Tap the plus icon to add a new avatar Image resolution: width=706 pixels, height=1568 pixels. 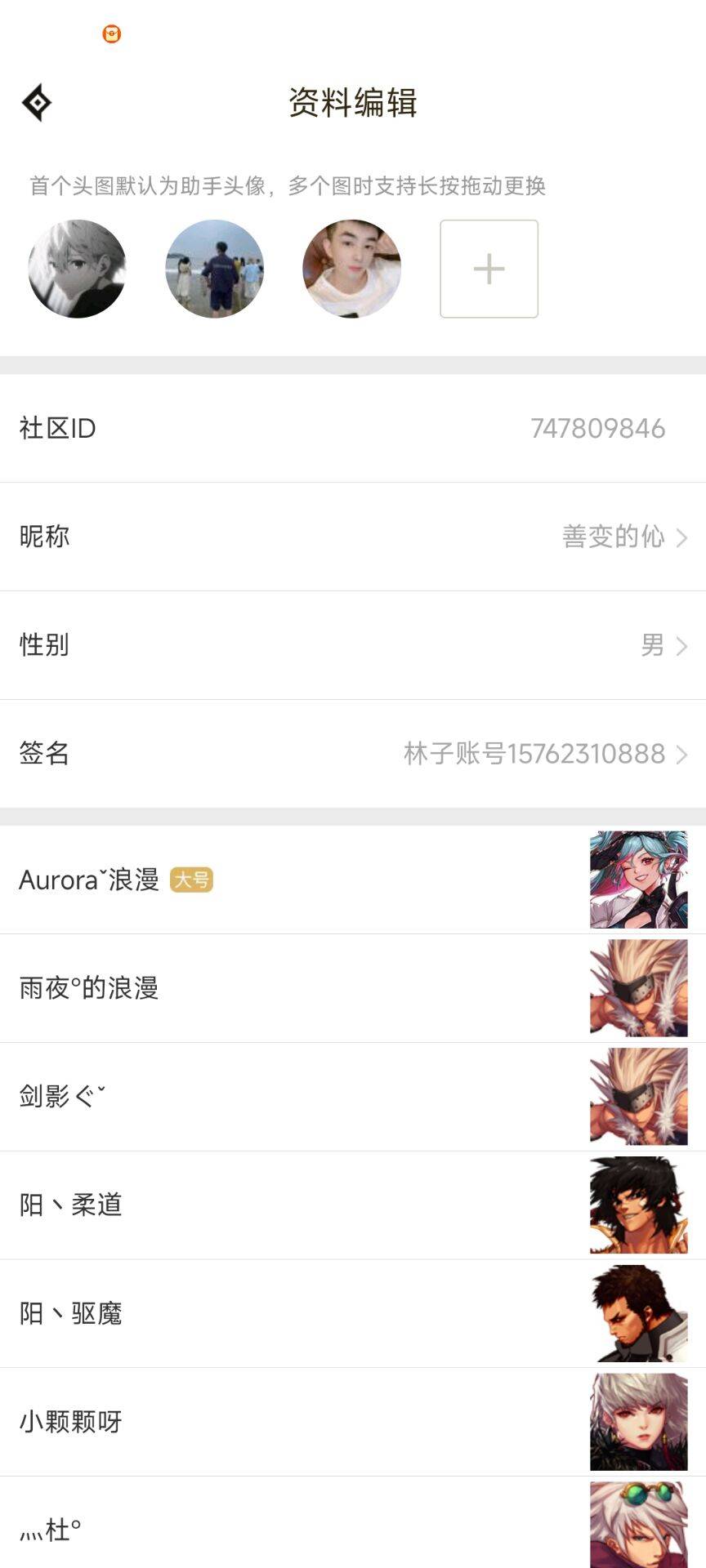(488, 269)
